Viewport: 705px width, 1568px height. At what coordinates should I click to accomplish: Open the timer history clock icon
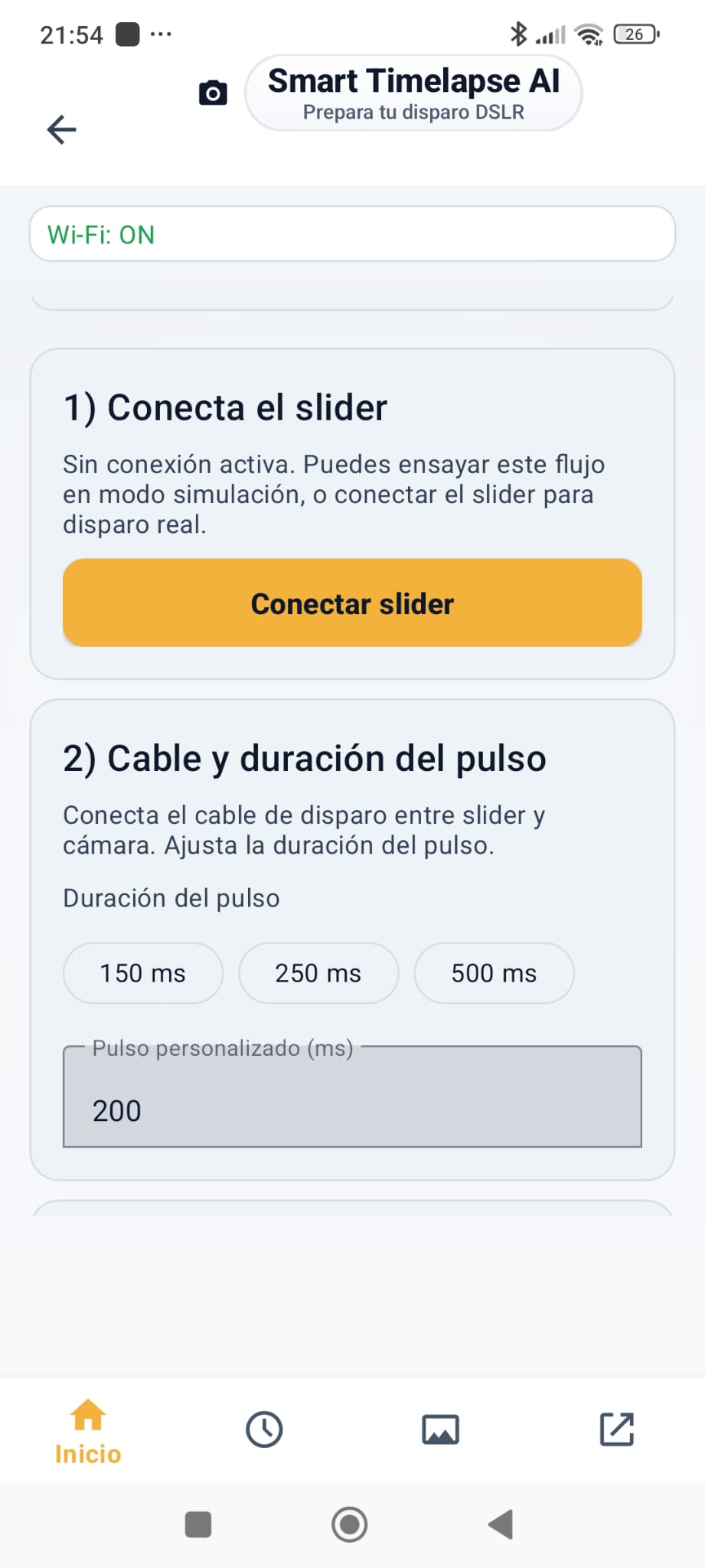[x=264, y=1428]
